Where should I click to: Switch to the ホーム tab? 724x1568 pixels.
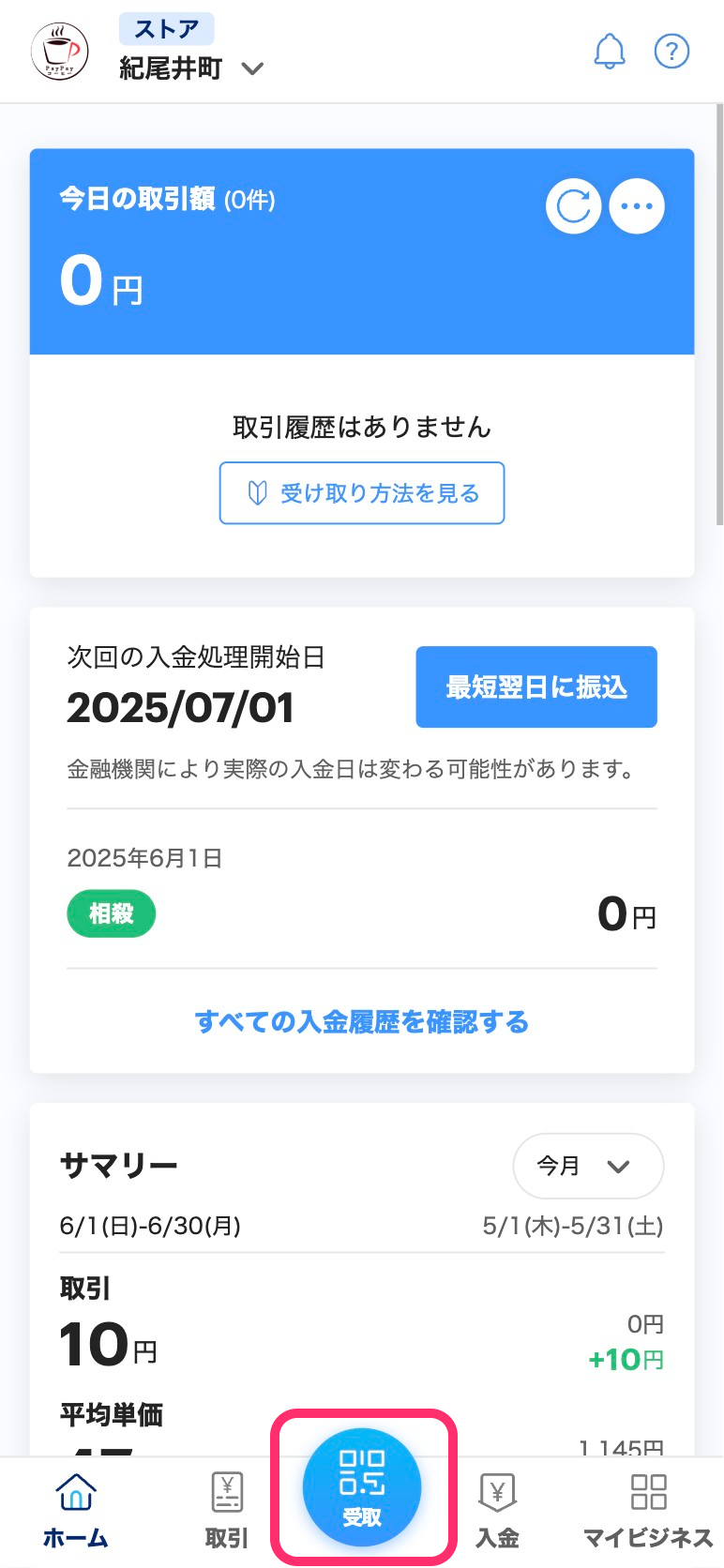click(75, 1510)
